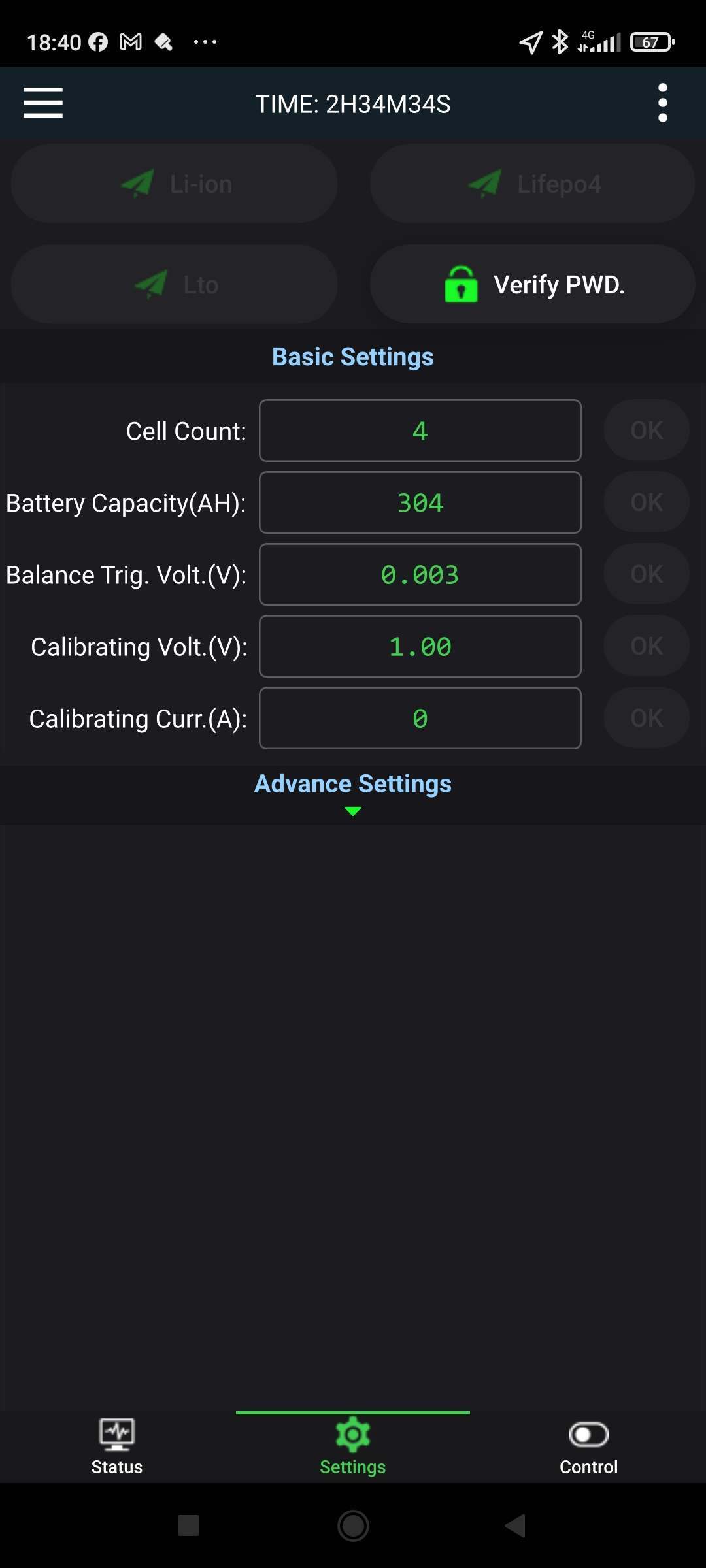The height and width of the screenshot is (1568, 706).
Task: Confirm Cell Count with its OK button
Action: click(647, 431)
